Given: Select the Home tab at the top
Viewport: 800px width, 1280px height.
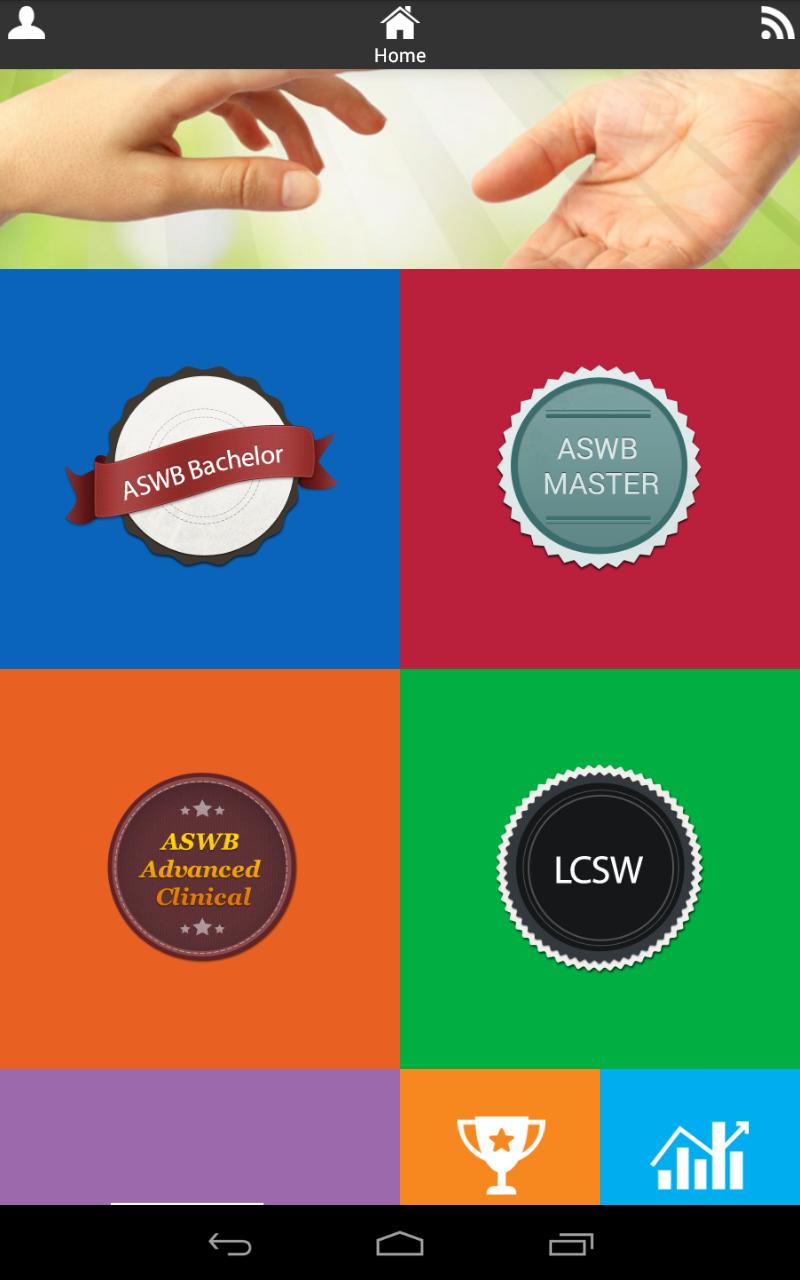Looking at the screenshot, I should [400, 32].
